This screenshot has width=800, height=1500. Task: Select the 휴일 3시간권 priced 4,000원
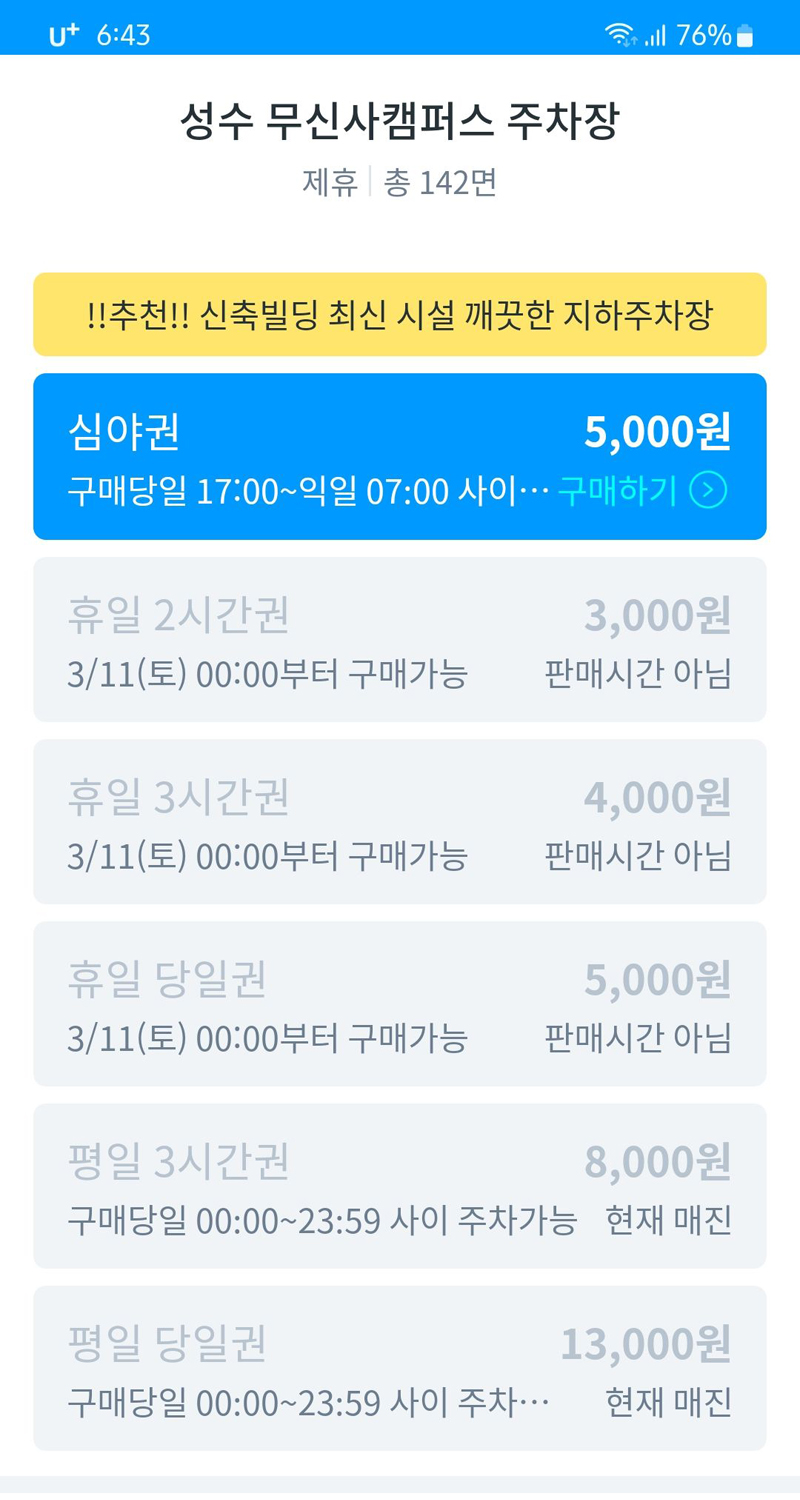pyautogui.click(x=400, y=820)
